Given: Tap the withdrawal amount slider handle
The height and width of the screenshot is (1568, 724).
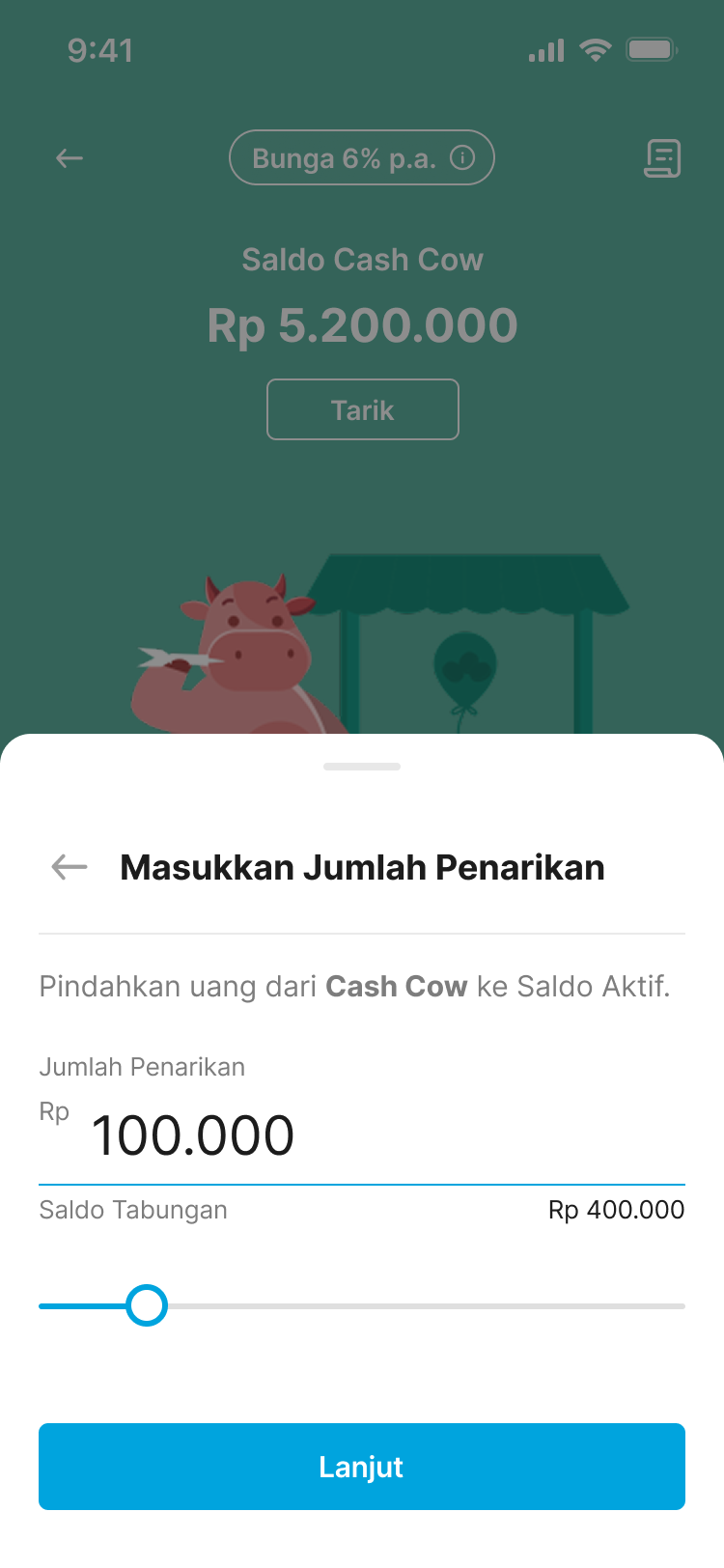Looking at the screenshot, I should click(x=147, y=1305).
